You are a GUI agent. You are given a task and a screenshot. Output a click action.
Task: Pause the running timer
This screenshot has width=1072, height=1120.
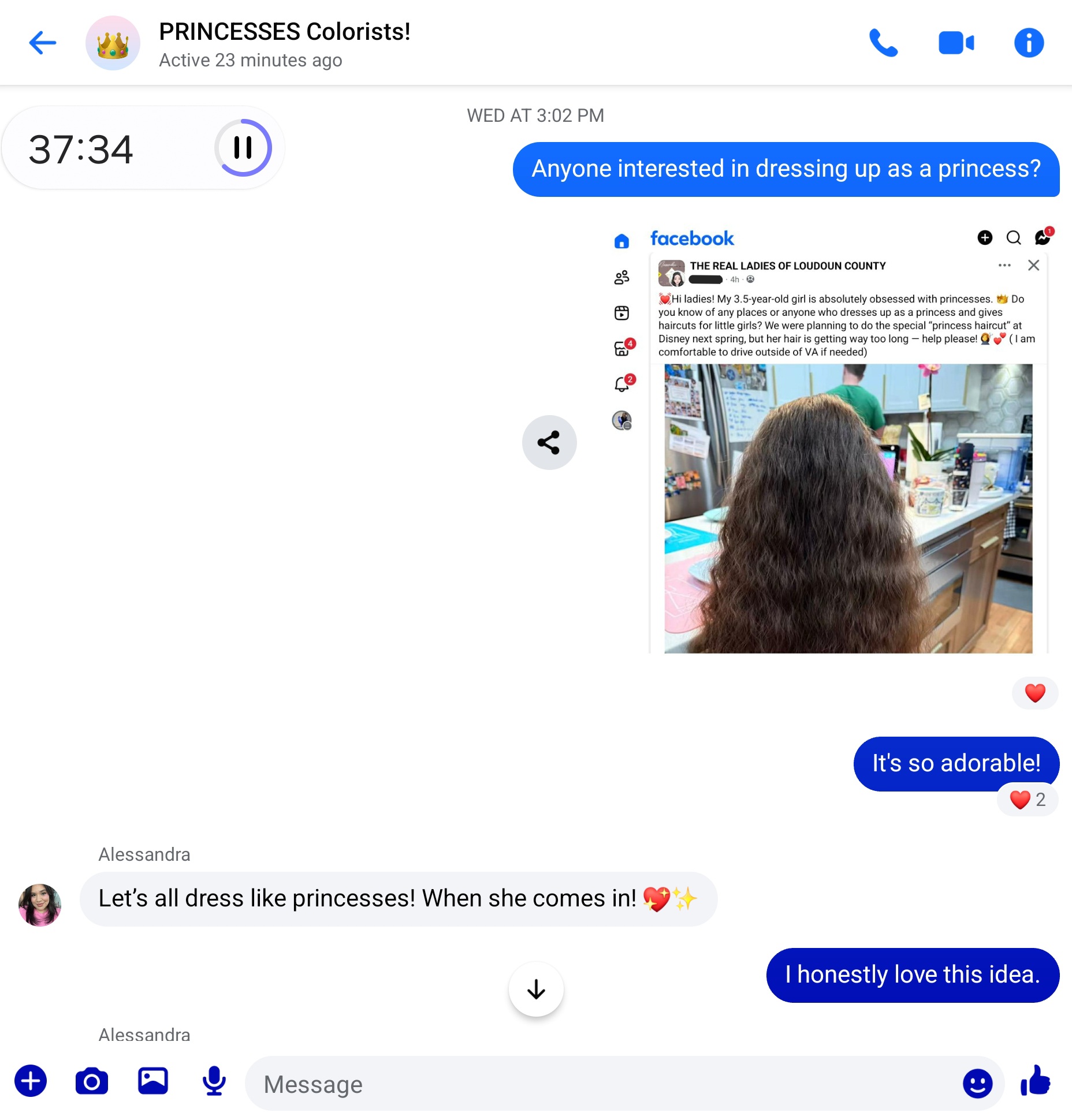(x=243, y=148)
